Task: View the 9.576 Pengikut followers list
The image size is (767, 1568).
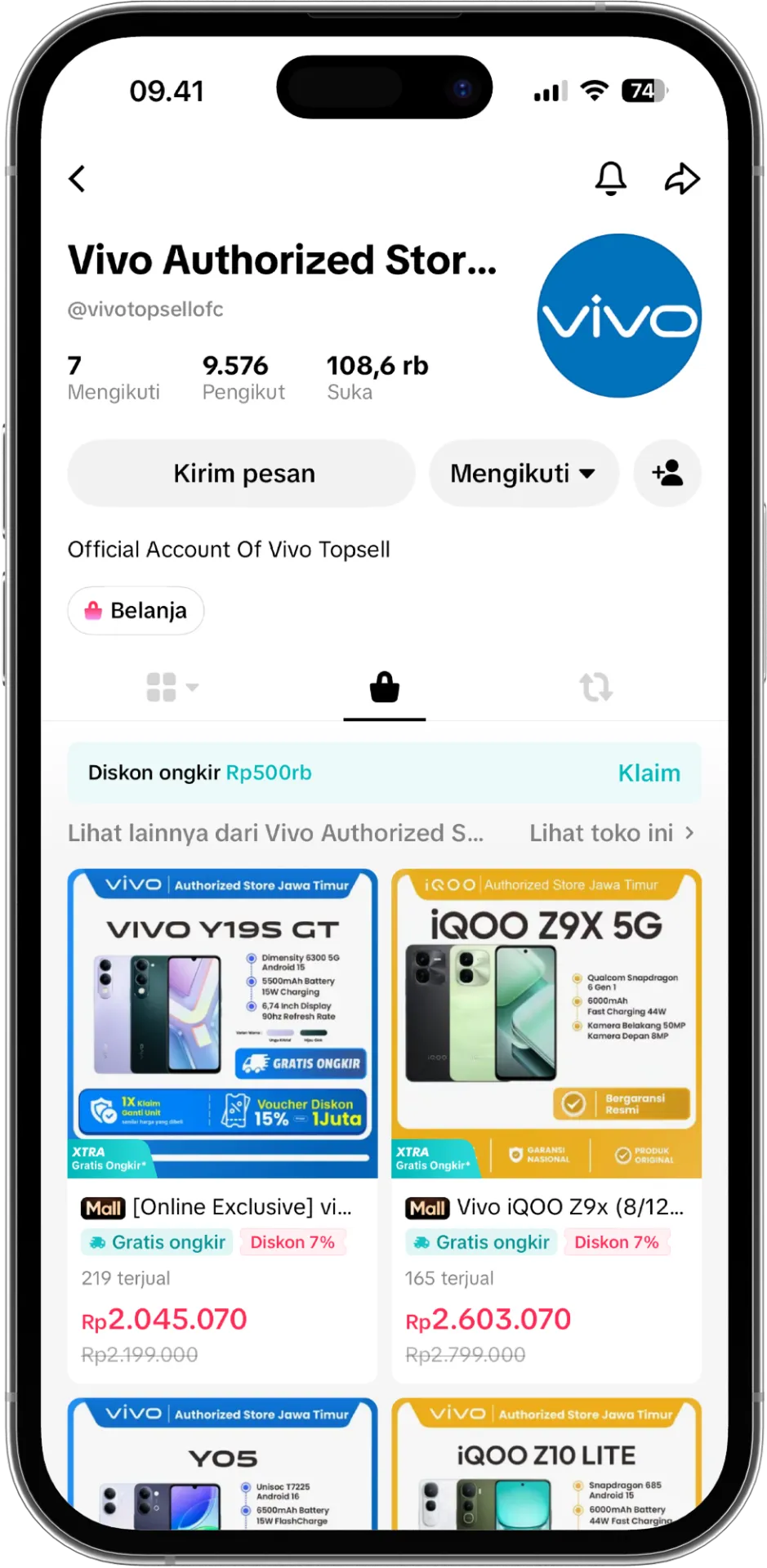Action: pyautogui.click(x=243, y=377)
